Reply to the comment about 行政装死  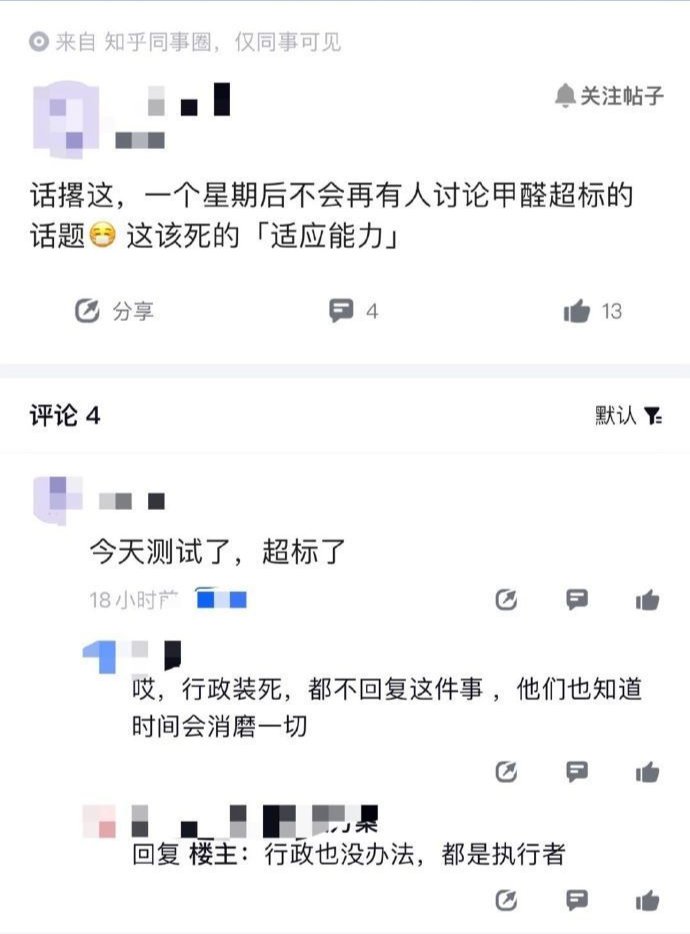(577, 771)
